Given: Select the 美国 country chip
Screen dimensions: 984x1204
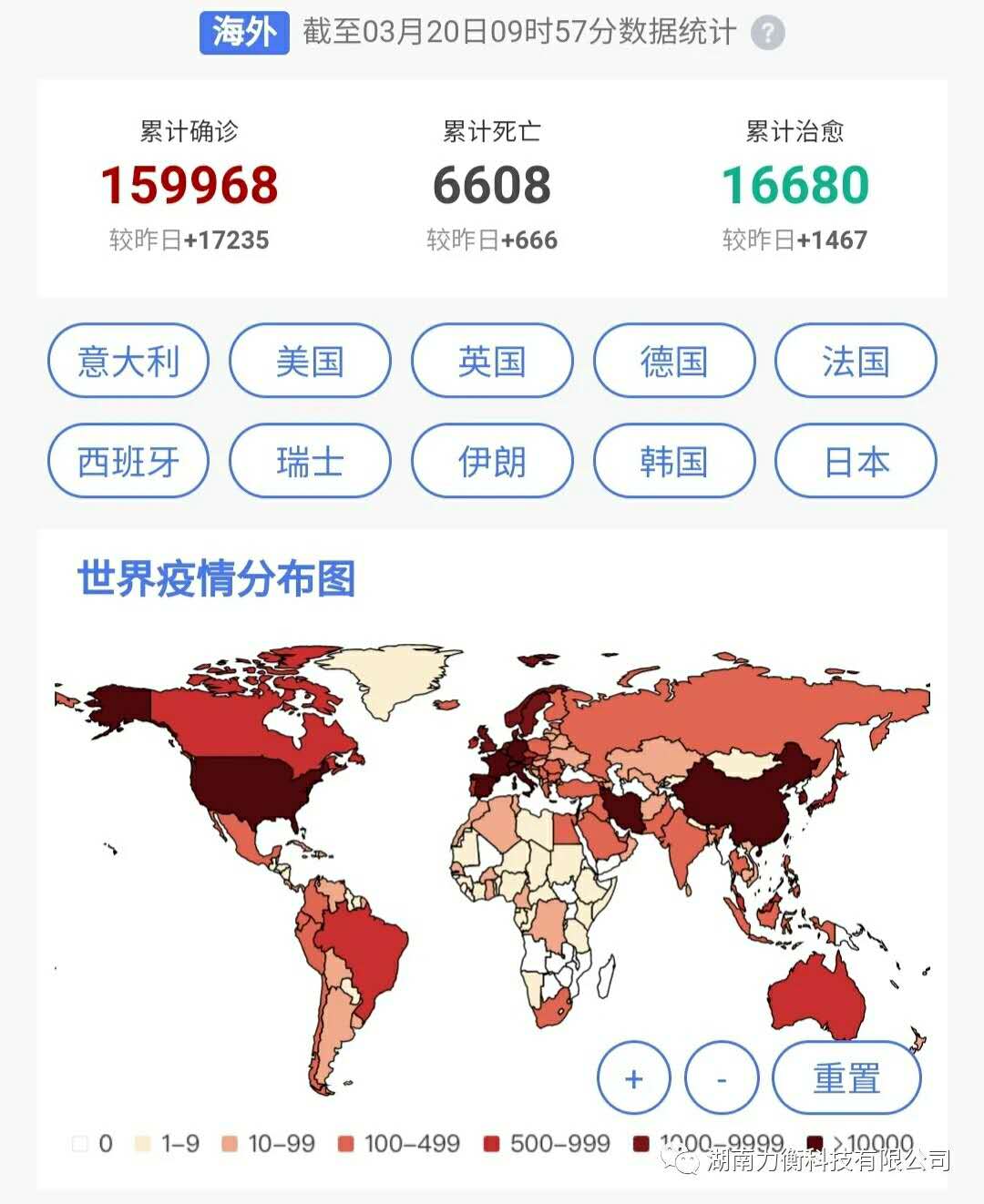Looking at the screenshot, I should [x=310, y=361].
